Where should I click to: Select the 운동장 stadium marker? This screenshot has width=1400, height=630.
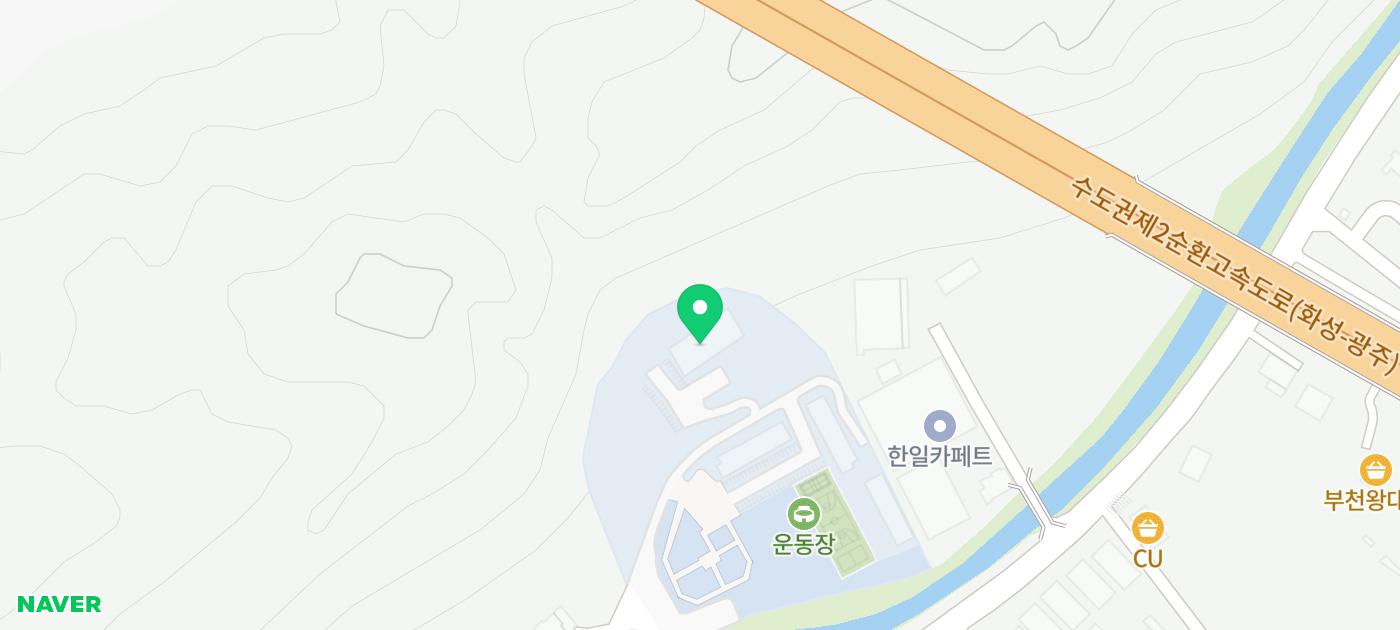(x=803, y=516)
